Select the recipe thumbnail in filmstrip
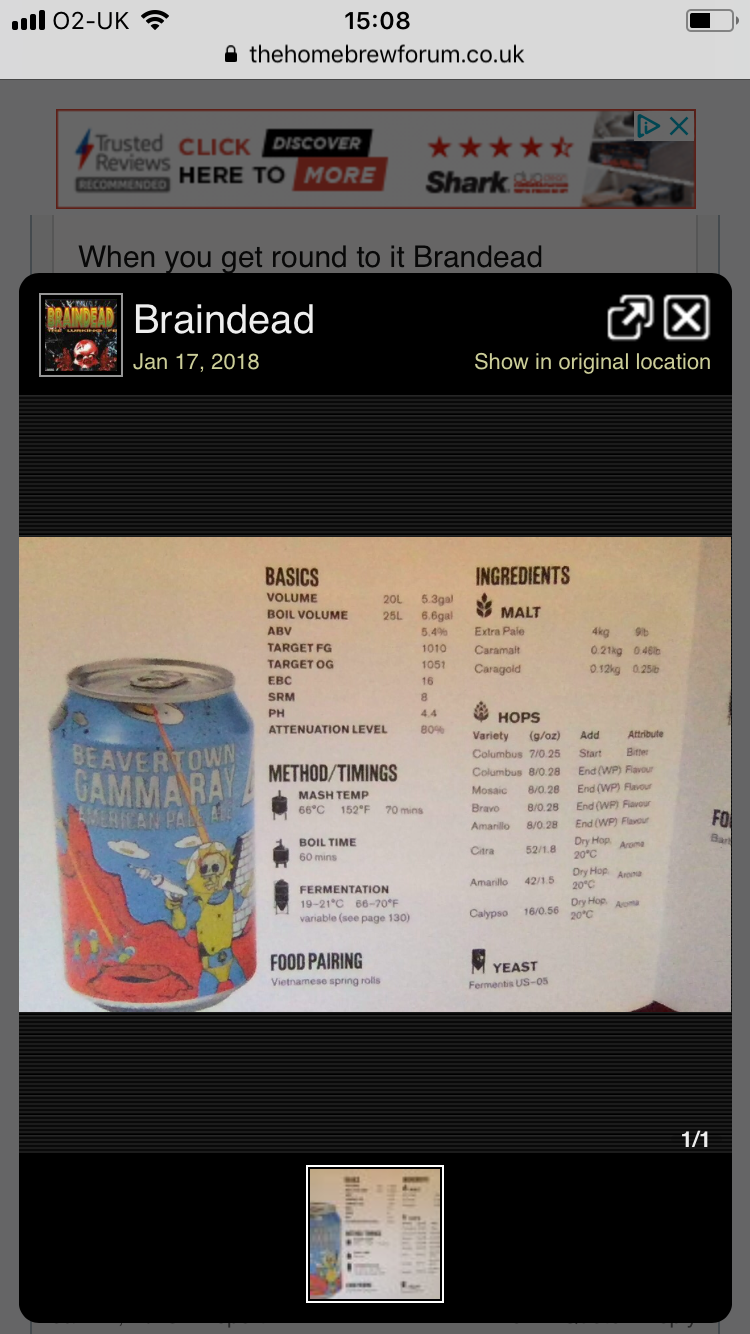Screen dimensions: 750x1334 point(375,1234)
